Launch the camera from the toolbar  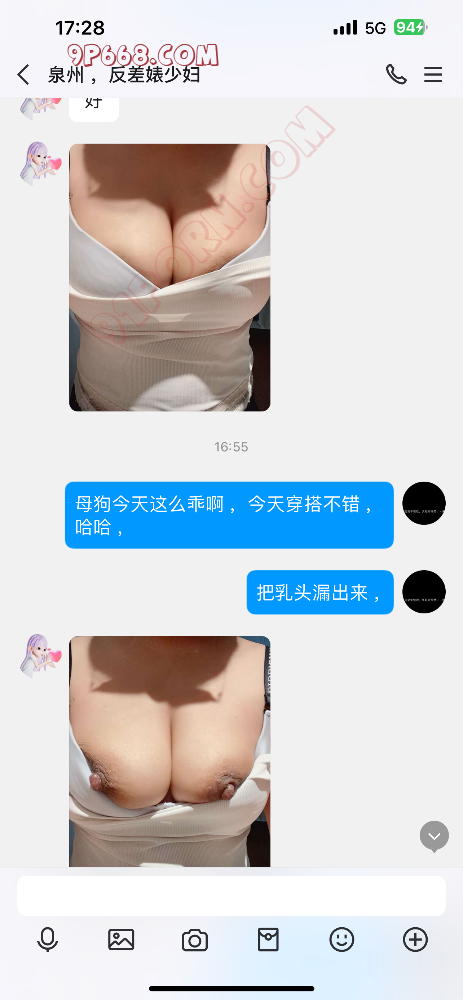(195, 940)
